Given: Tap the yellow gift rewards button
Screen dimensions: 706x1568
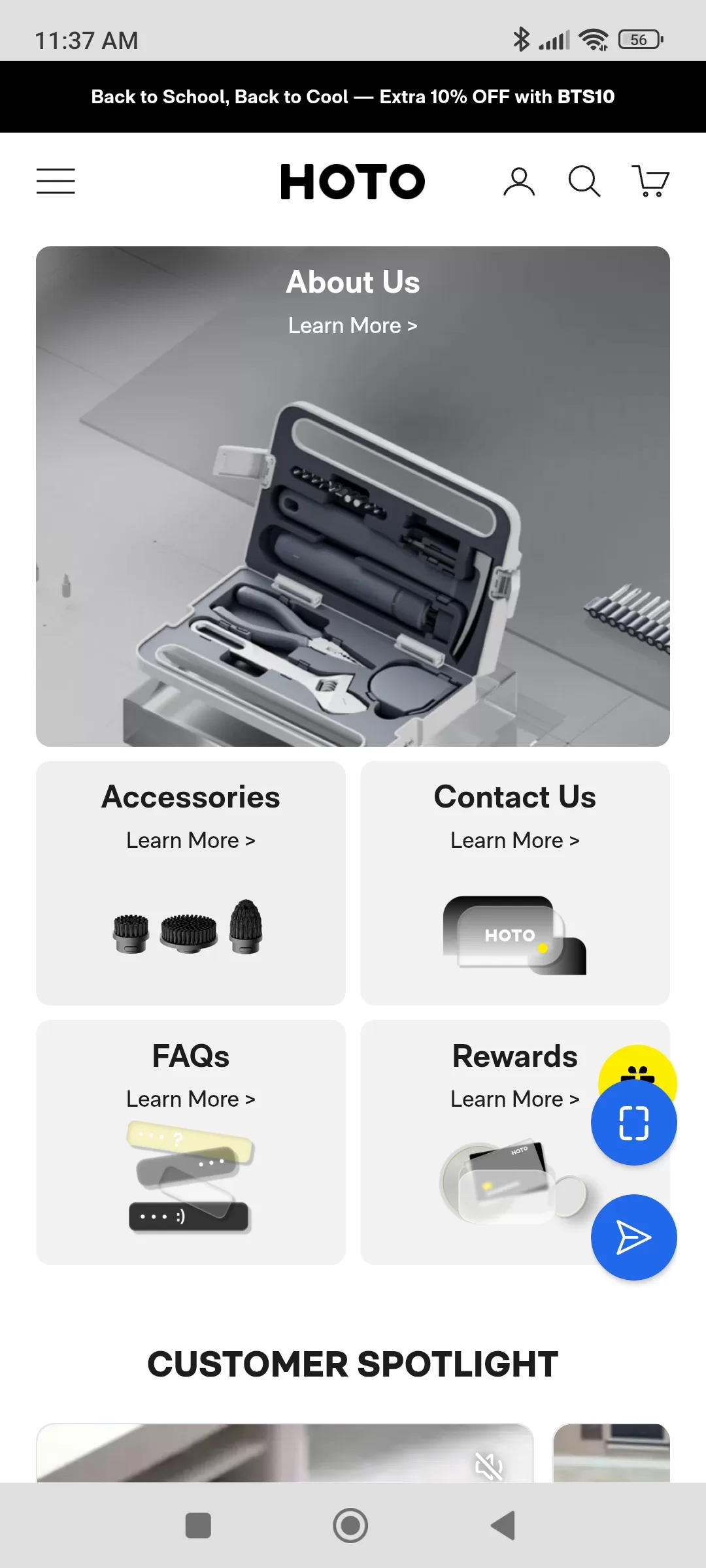Looking at the screenshot, I should tap(637, 1065).
